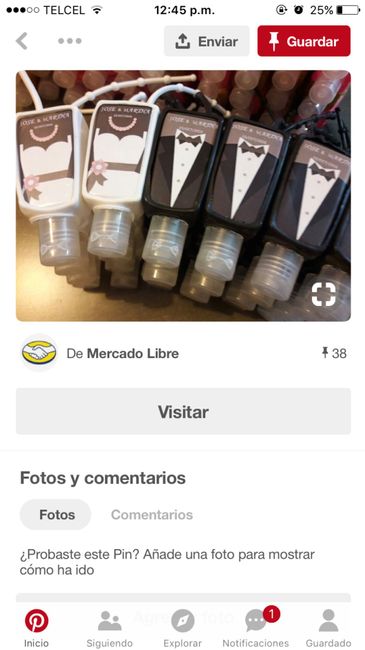365x650 pixels.
Task: Tap the visual search icon on image
Action: pos(324,295)
